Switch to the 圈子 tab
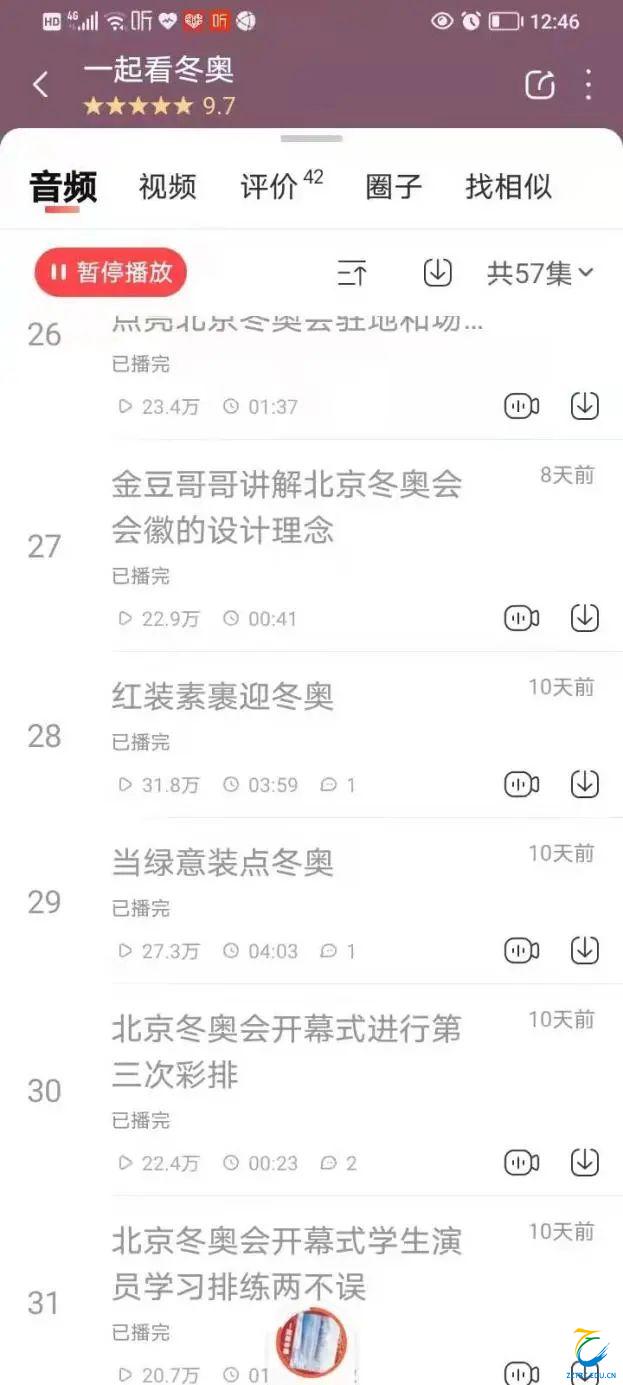Screen dimensions: 623x1385 pyautogui.click(x=393, y=187)
